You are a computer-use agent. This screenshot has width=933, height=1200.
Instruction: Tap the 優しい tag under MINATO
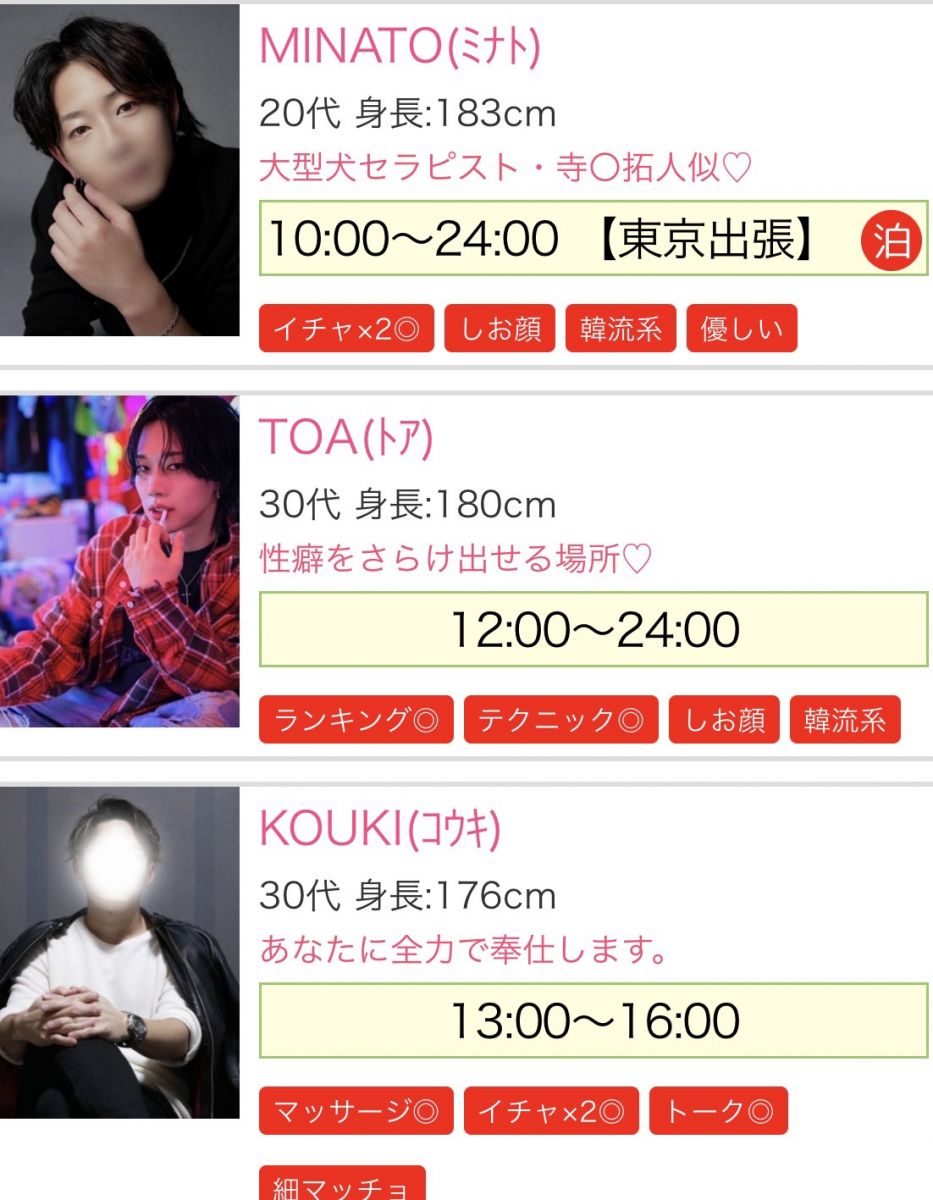(741, 329)
